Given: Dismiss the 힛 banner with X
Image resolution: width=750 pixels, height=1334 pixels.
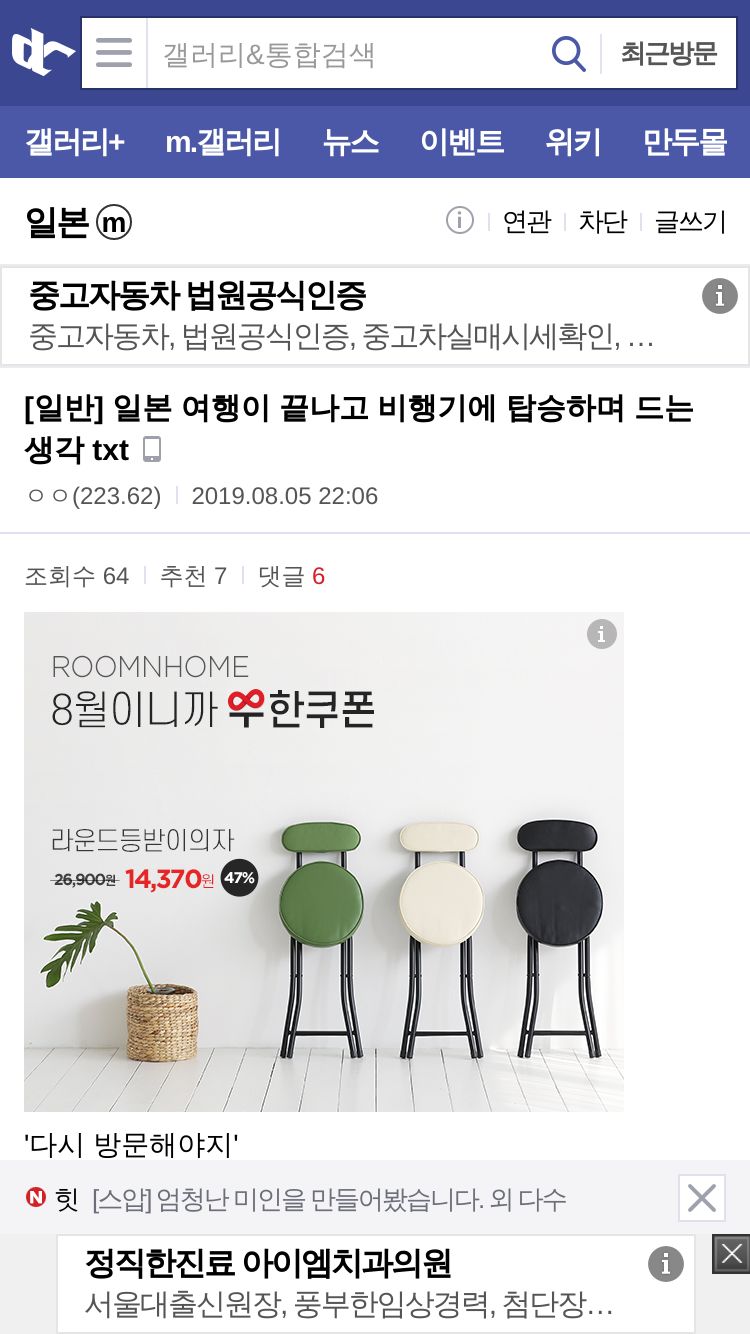Looking at the screenshot, I should click(x=702, y=1198).
